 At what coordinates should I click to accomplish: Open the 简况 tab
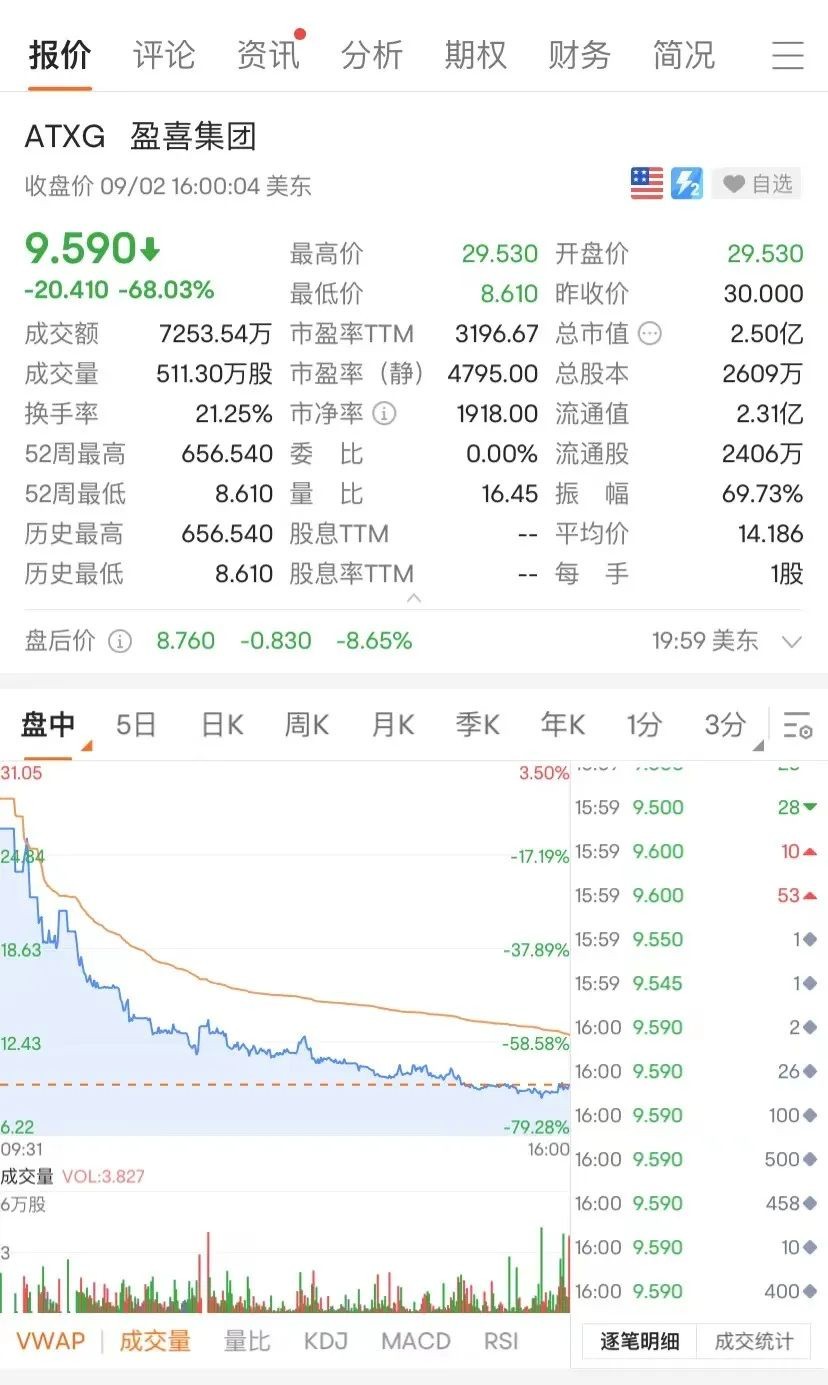point(684,55)
